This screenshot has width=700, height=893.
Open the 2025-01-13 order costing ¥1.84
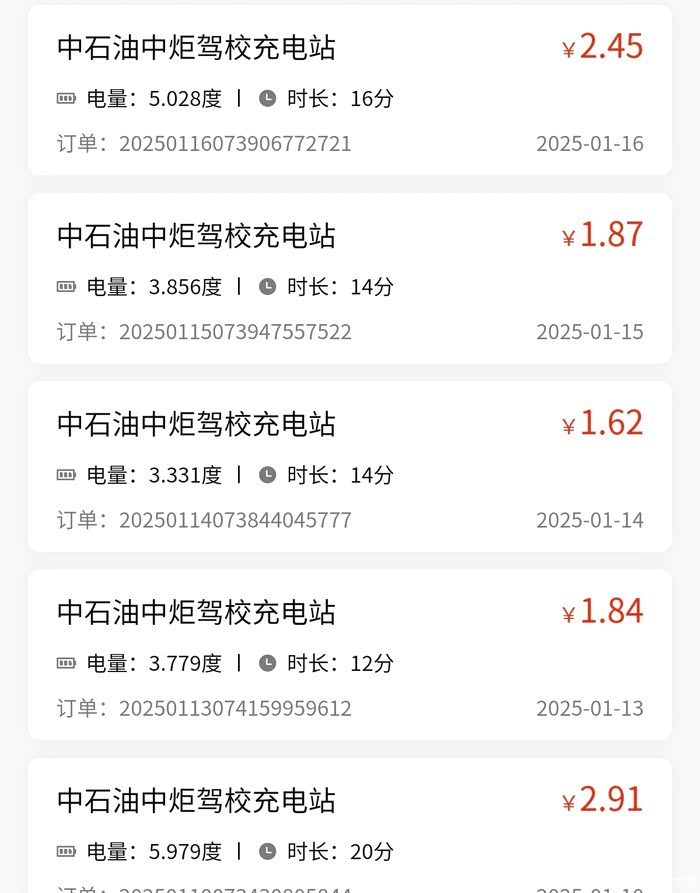point(349,655)
